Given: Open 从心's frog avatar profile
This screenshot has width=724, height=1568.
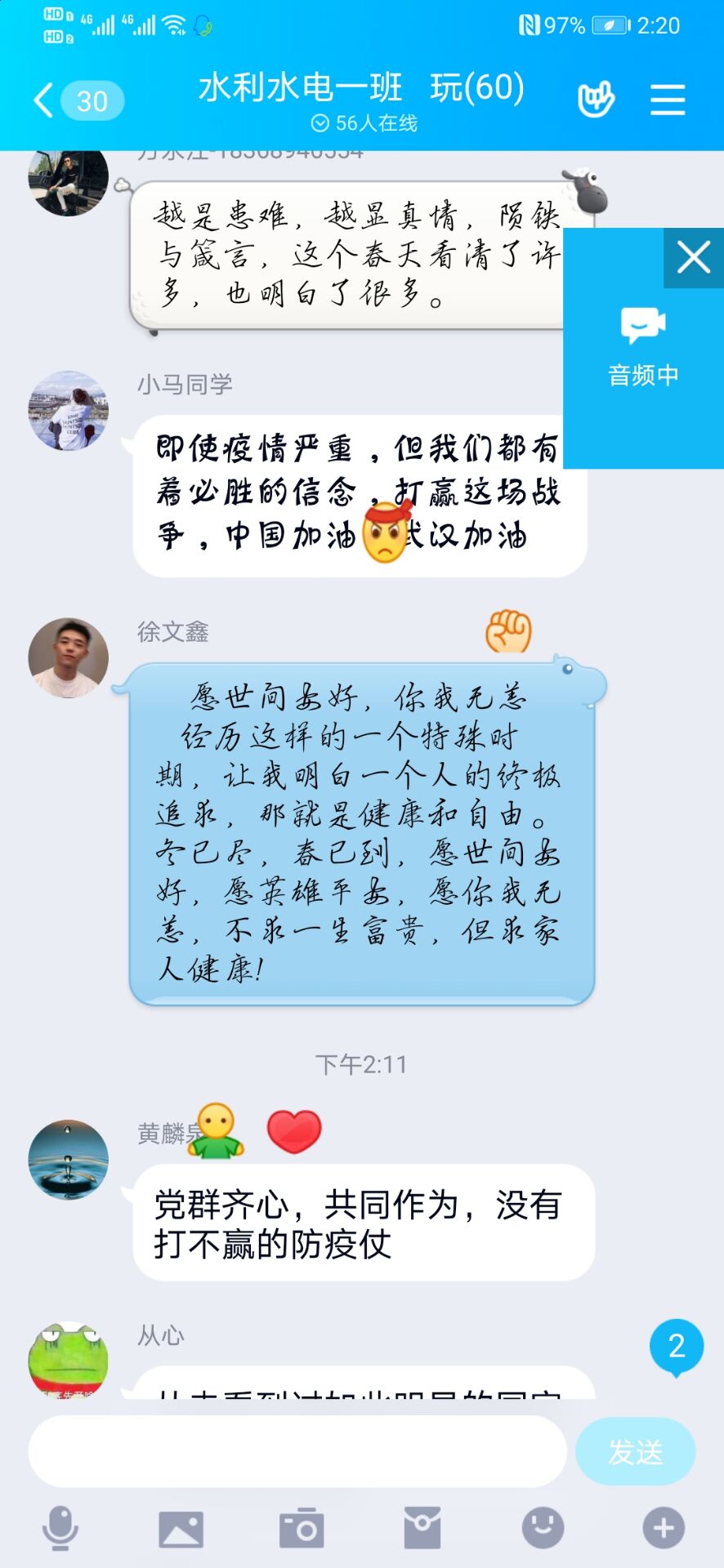Looking at the screenshot, I should (x=69, y=1360).
